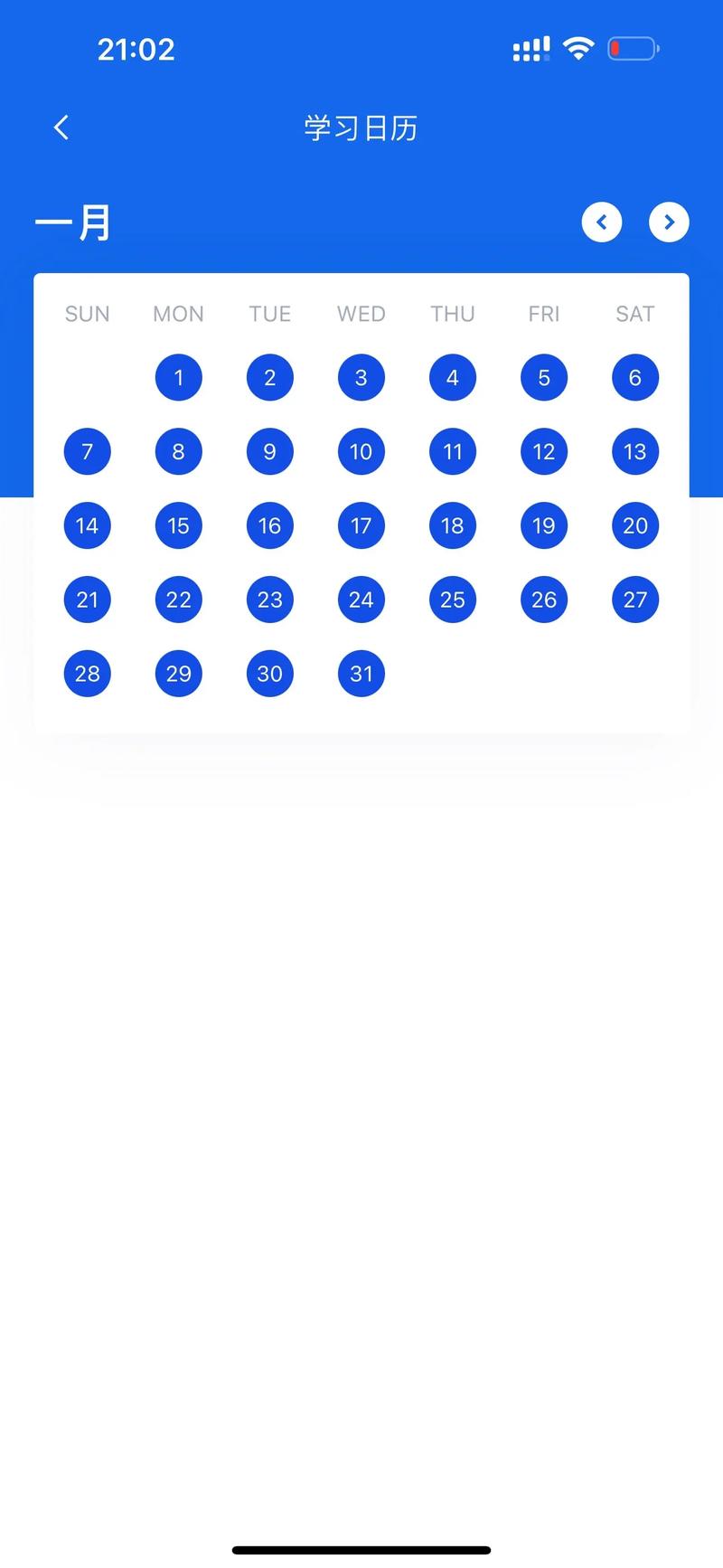This screenshot has height=1568, width=723.
Task: Open day 23
Action: 269,600
